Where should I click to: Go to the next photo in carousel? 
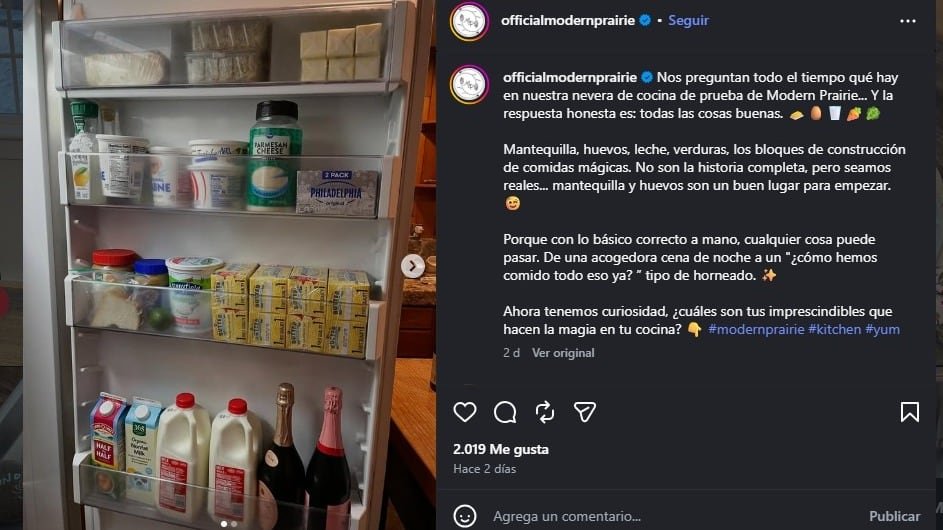coord(412,266)
